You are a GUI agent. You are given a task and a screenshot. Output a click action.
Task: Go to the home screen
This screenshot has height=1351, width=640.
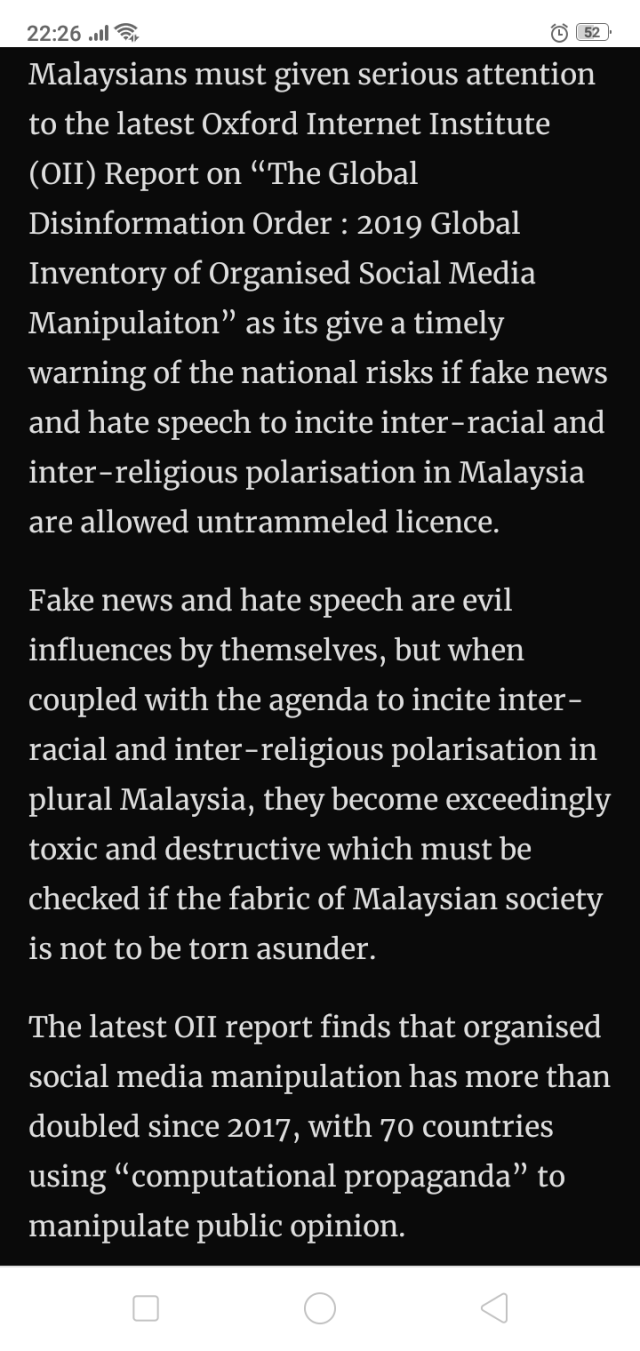click(x=320, y=1307)
